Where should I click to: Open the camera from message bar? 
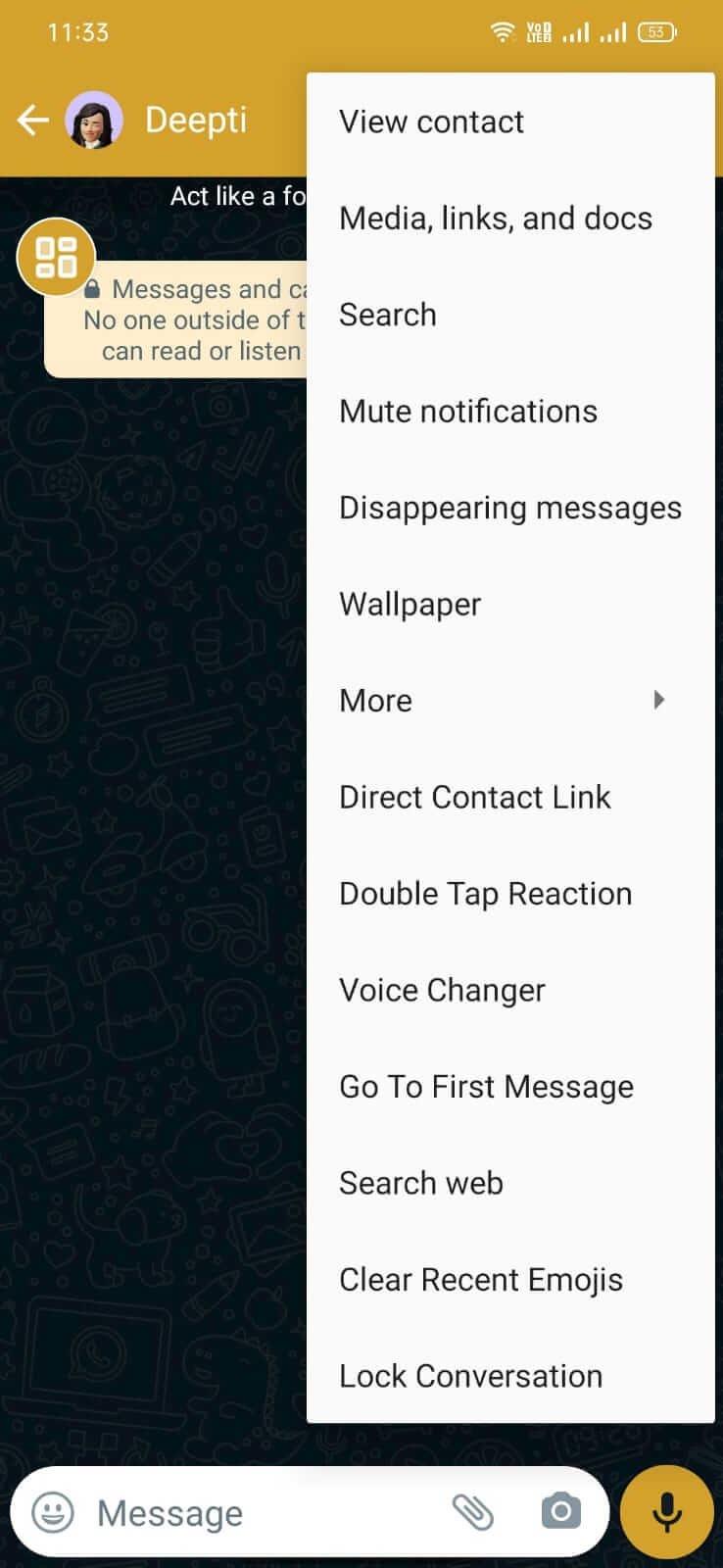[x=560, y=1512]
